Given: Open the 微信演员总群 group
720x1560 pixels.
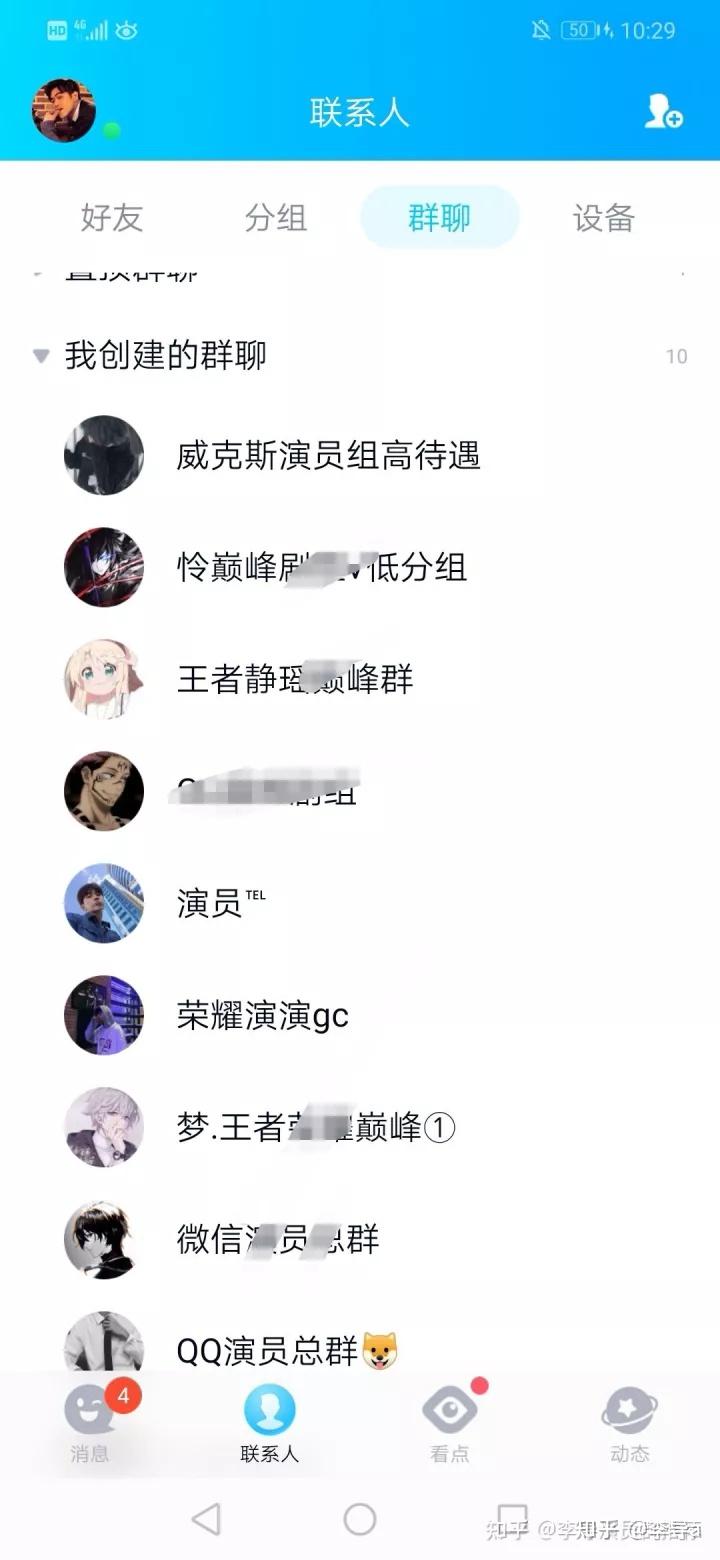Looking at the screenshot, I should pyautogui.click(x=277, y=1240).
